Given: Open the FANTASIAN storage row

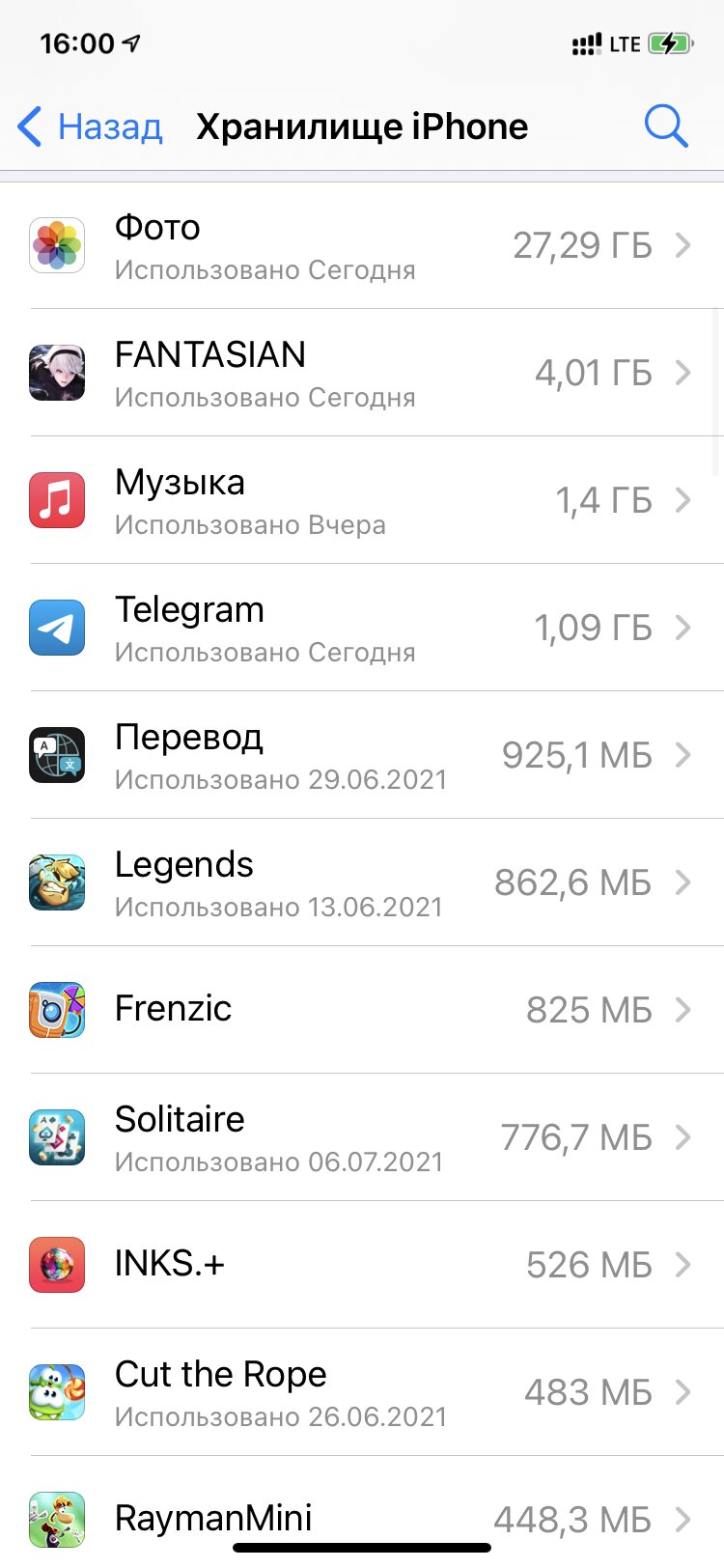Looking at the screenshot, I should coord(362,373).
